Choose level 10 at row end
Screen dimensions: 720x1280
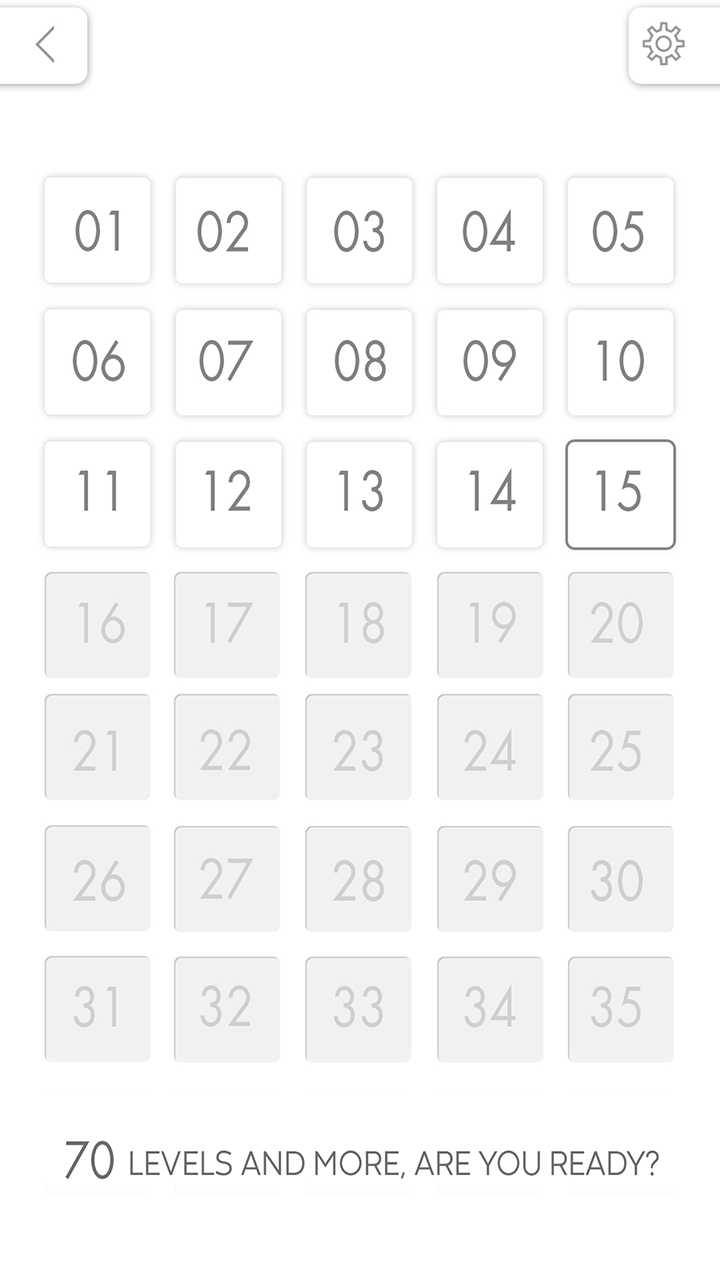[620, 362]
